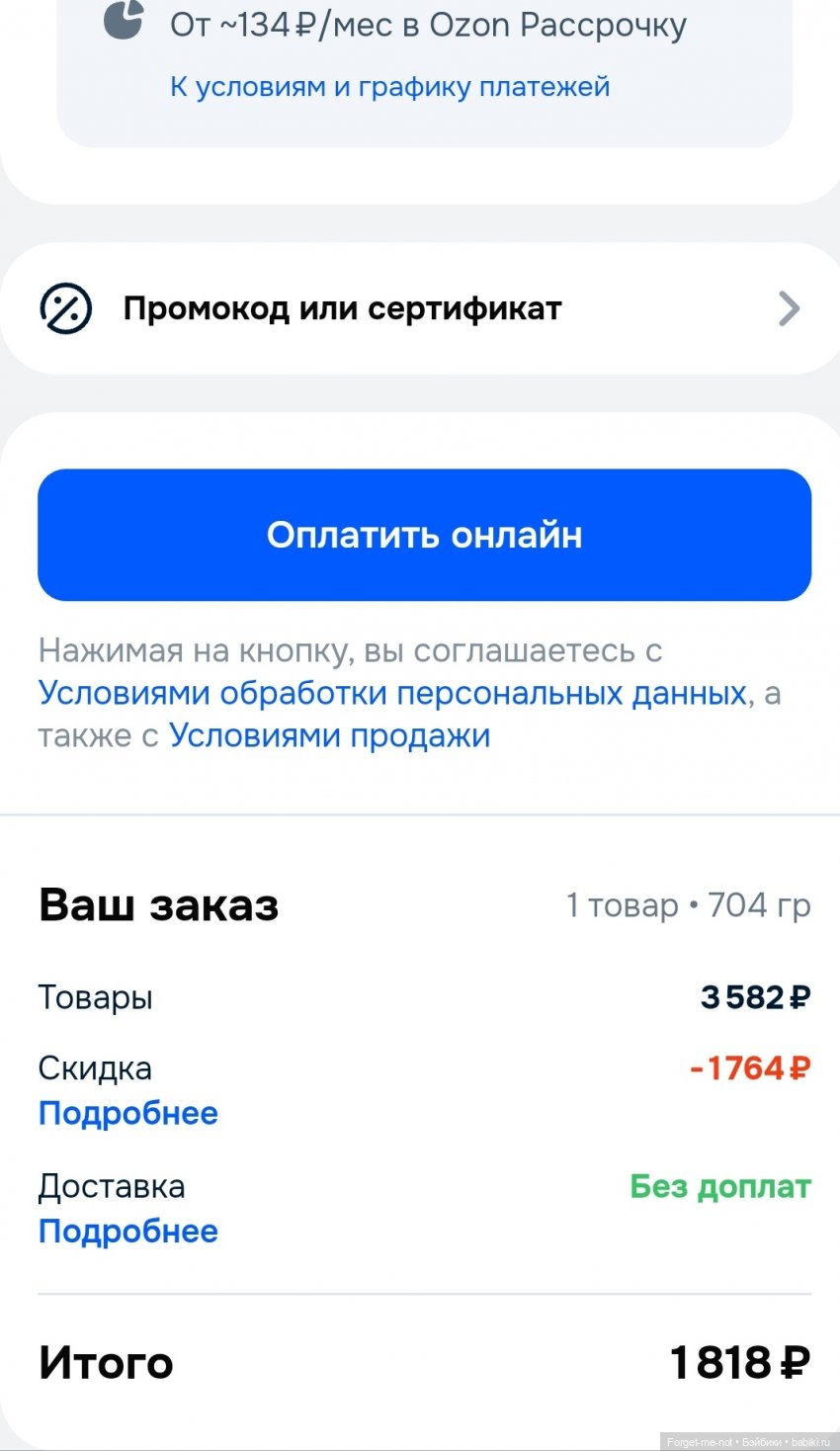View Подробнее under Скидка
840x1451 pixels.
tap(127, 1113)
